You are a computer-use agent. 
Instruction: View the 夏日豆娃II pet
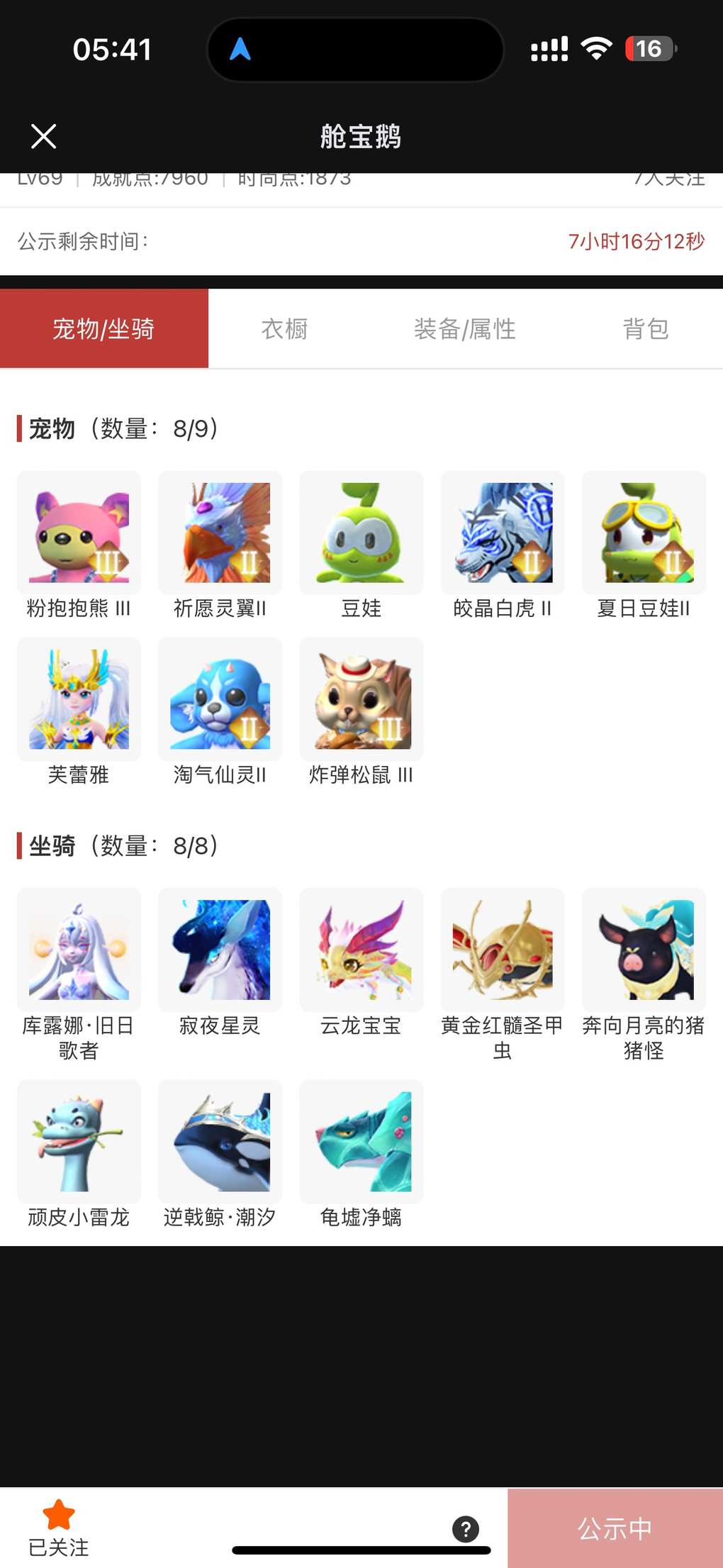pos(644,533)
